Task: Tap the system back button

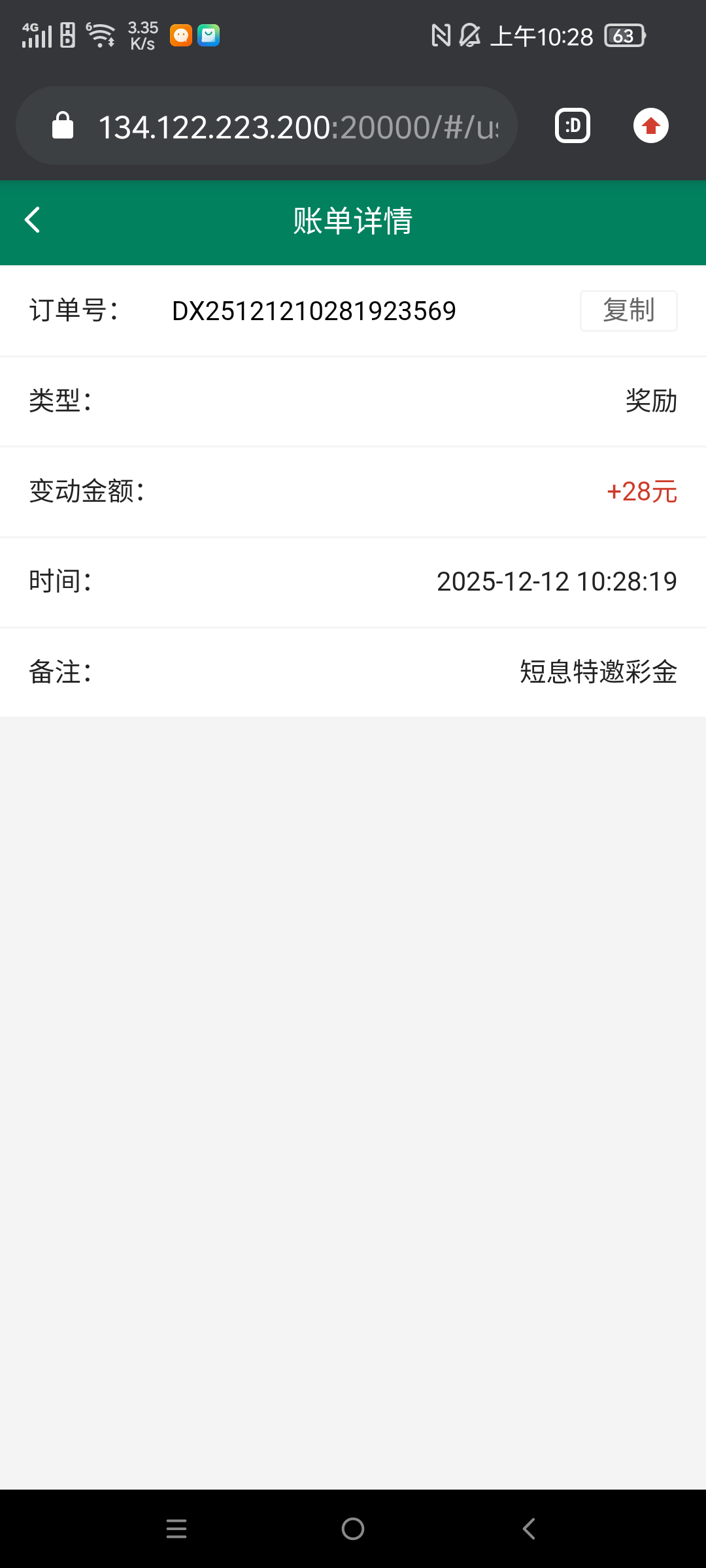Action: [x=529, y=1529]
